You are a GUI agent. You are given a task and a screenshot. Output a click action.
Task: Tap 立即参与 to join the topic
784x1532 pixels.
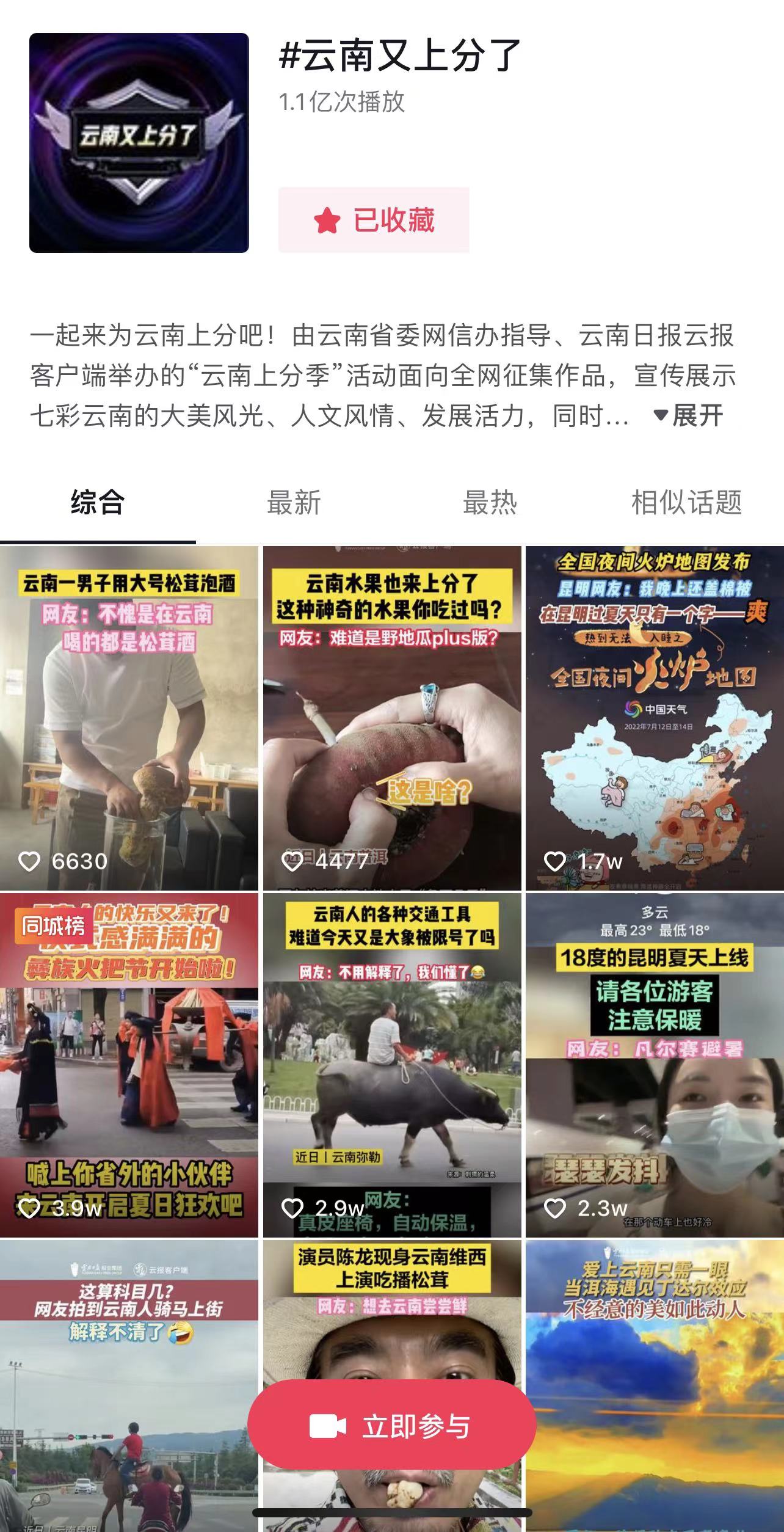tap(392, 1427)
